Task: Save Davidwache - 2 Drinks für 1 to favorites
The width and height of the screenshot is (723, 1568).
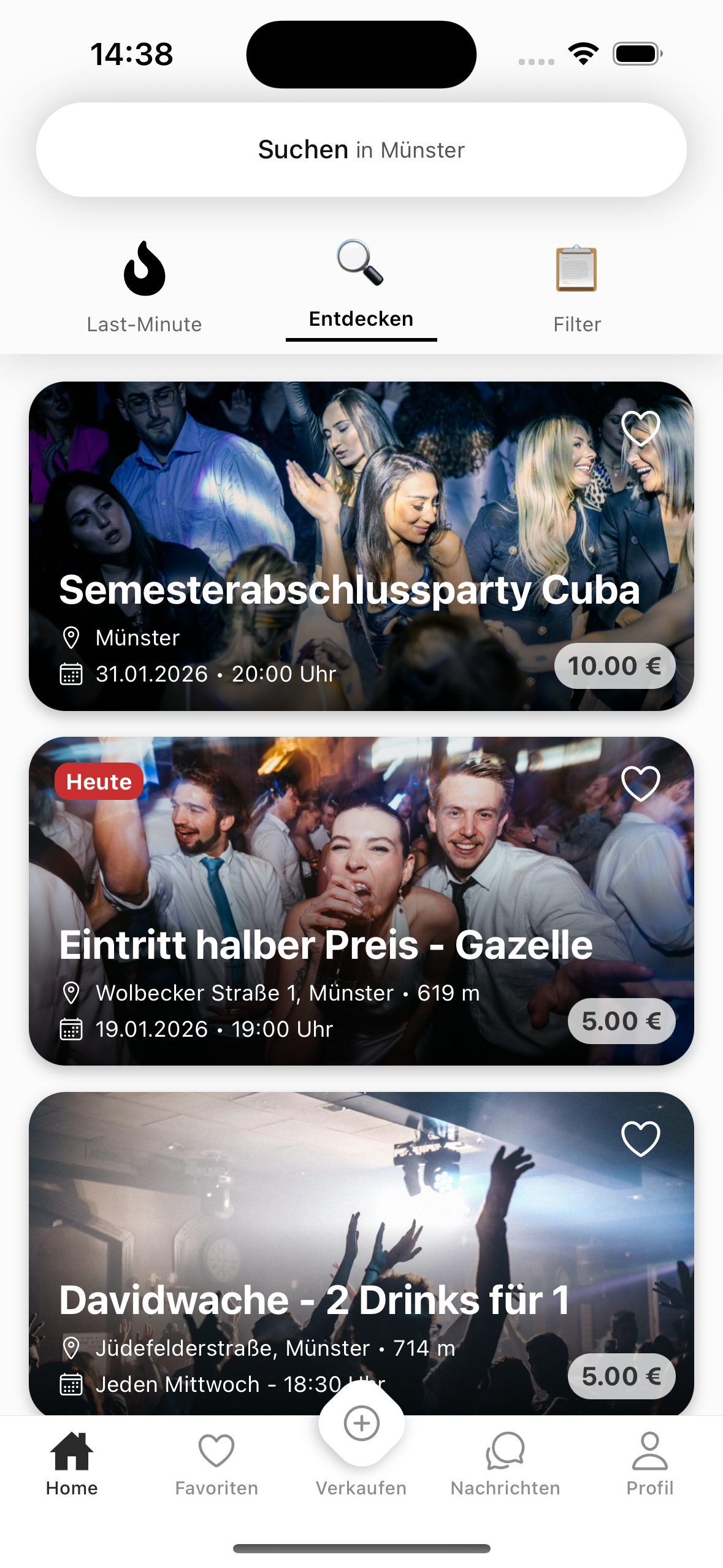Action: (x=640, y=1139)
